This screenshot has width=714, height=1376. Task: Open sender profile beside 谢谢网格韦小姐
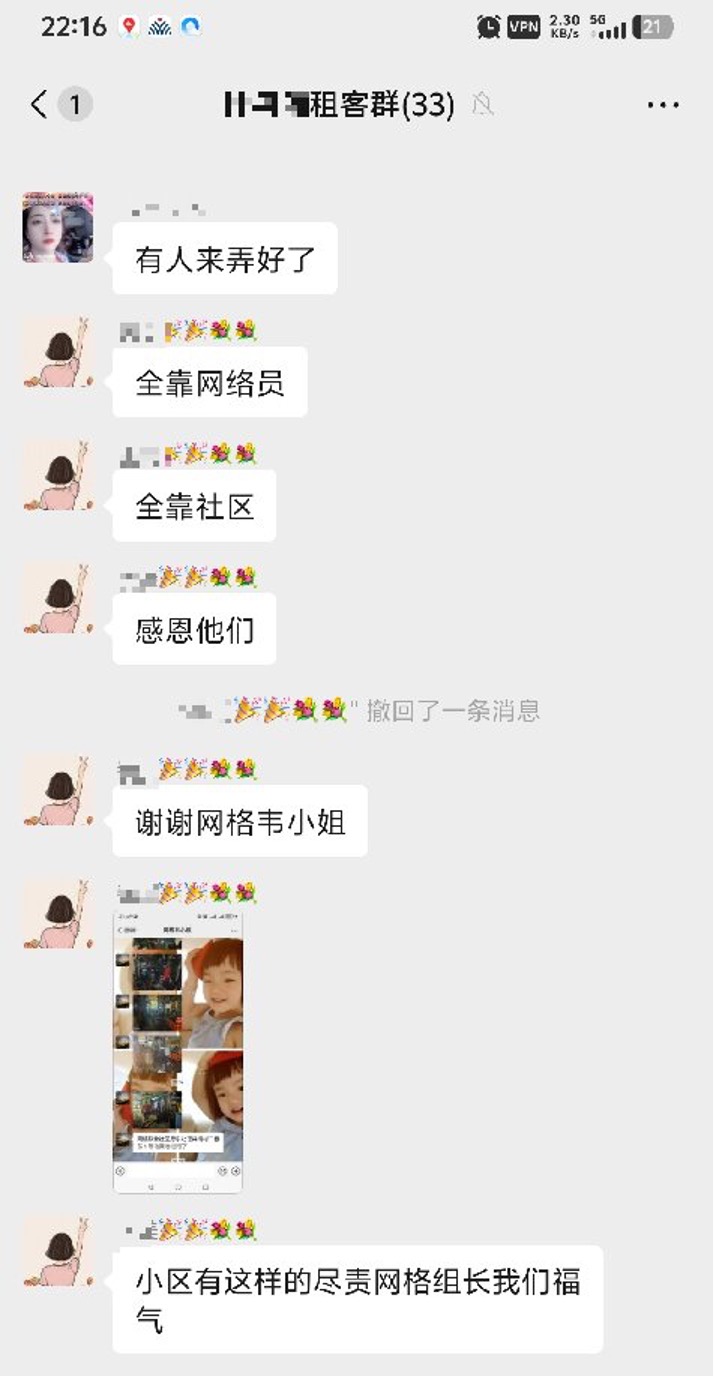tap(58, 790)
